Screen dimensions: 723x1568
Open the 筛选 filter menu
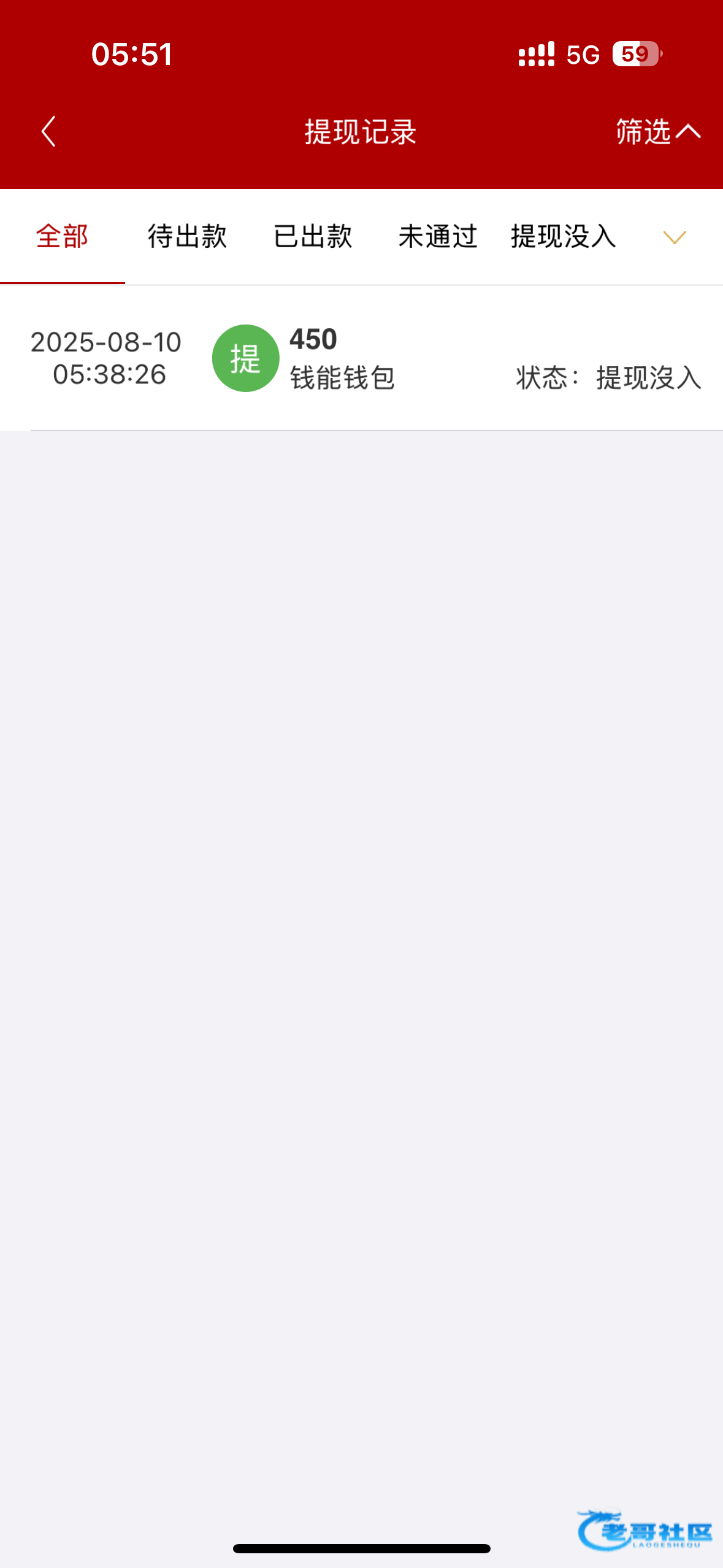point(657,132)
